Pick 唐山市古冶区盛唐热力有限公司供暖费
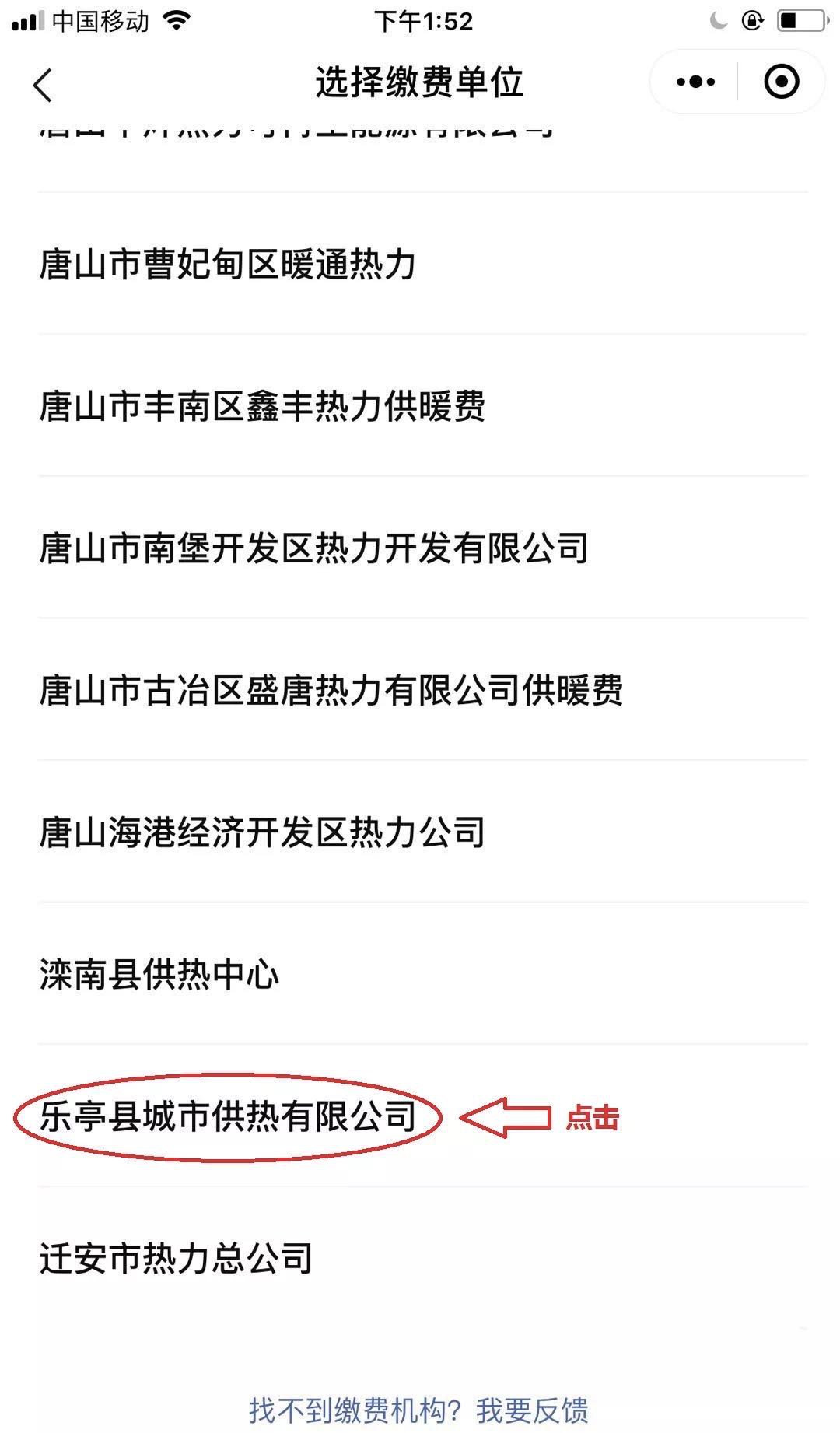 [331, 690]
